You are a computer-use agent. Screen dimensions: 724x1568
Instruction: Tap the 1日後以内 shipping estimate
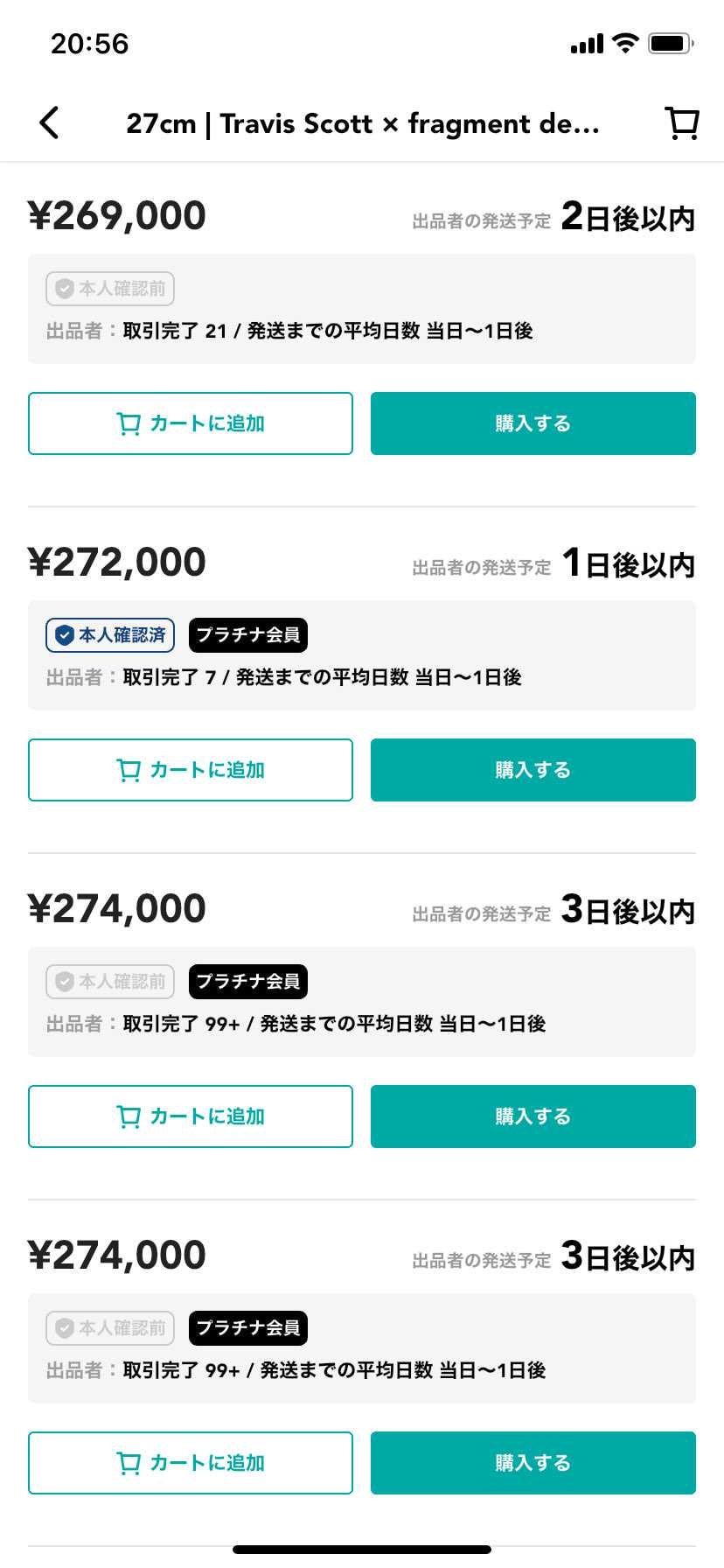[627, 564]
